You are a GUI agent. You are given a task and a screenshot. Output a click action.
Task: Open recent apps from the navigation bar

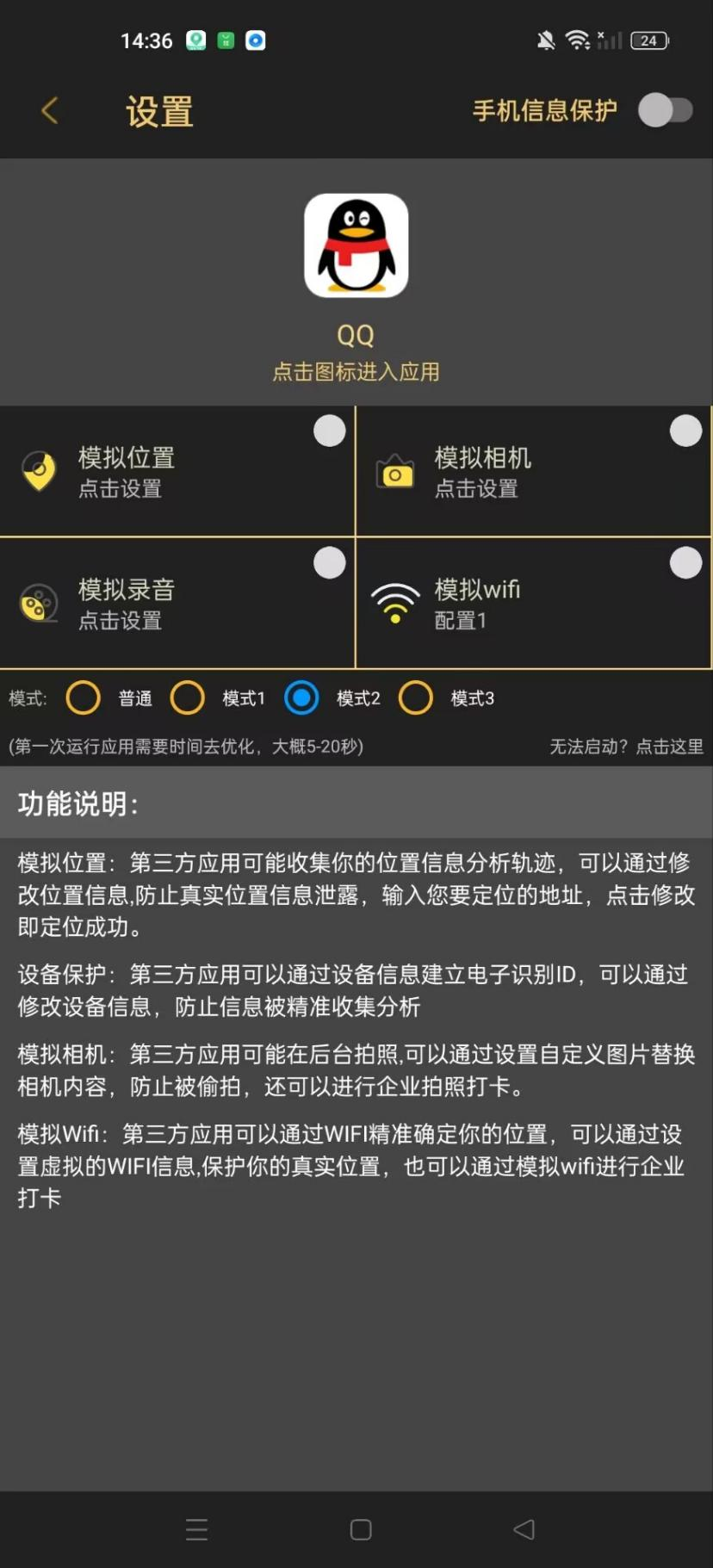tap(196, 1529)
